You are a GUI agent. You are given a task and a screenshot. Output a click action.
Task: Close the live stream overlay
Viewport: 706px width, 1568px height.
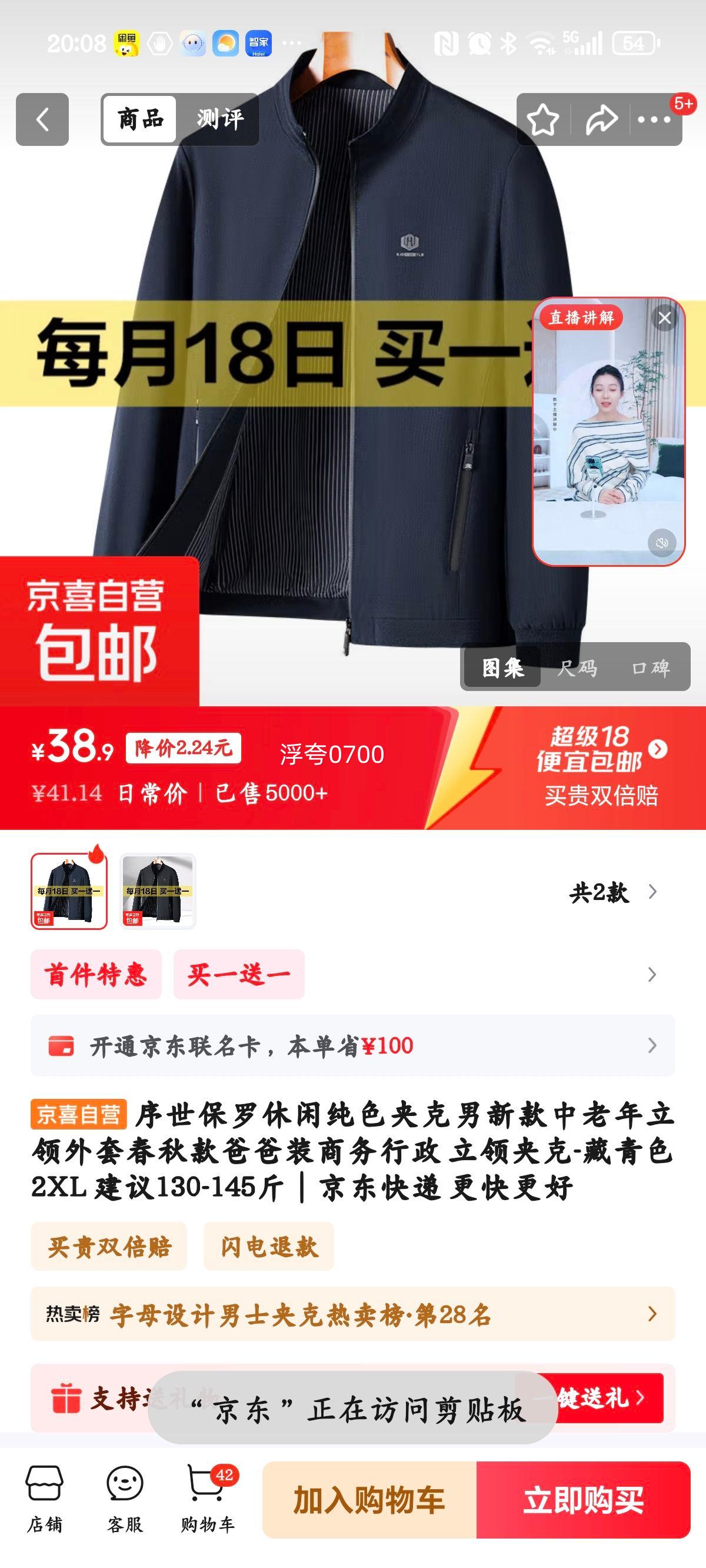coord(665,317)
